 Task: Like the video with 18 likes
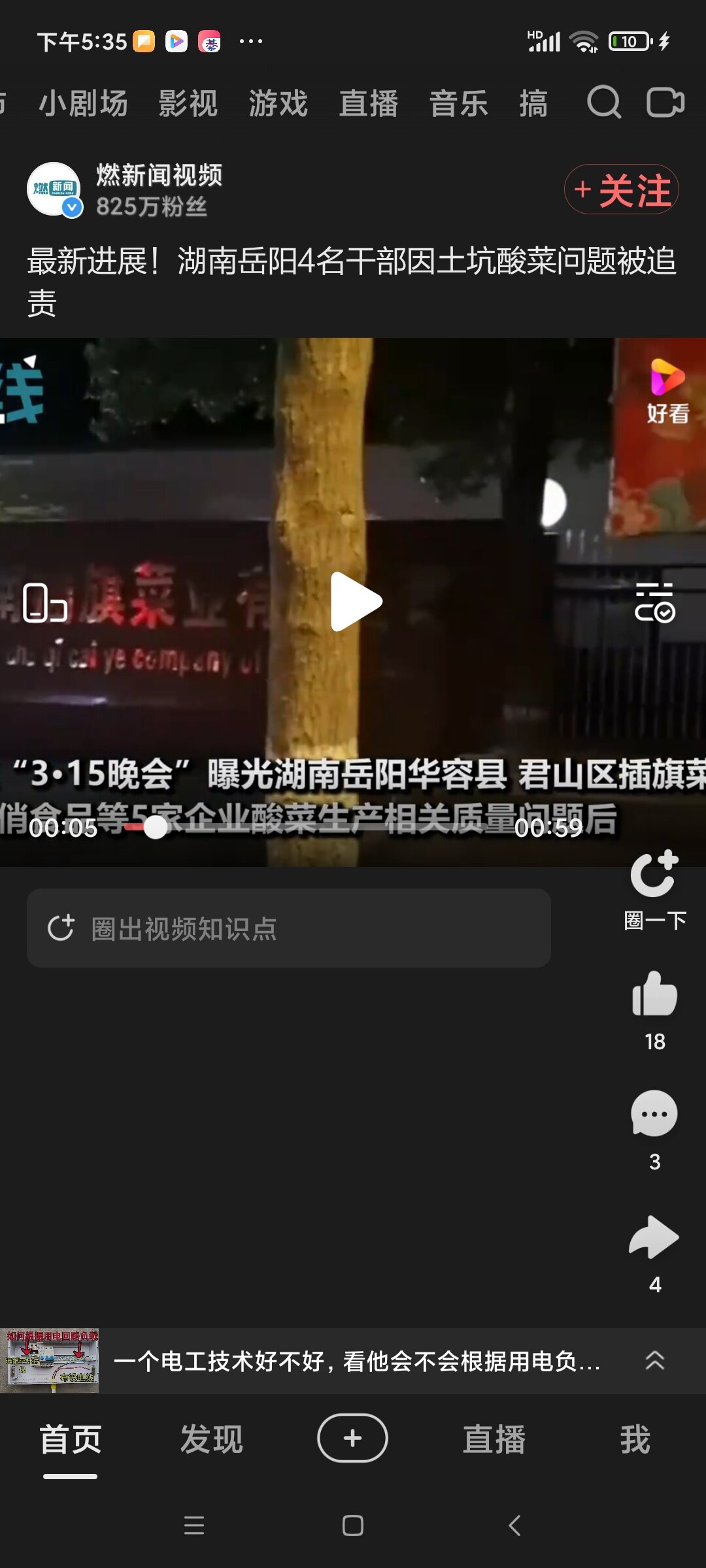[654, 995]
